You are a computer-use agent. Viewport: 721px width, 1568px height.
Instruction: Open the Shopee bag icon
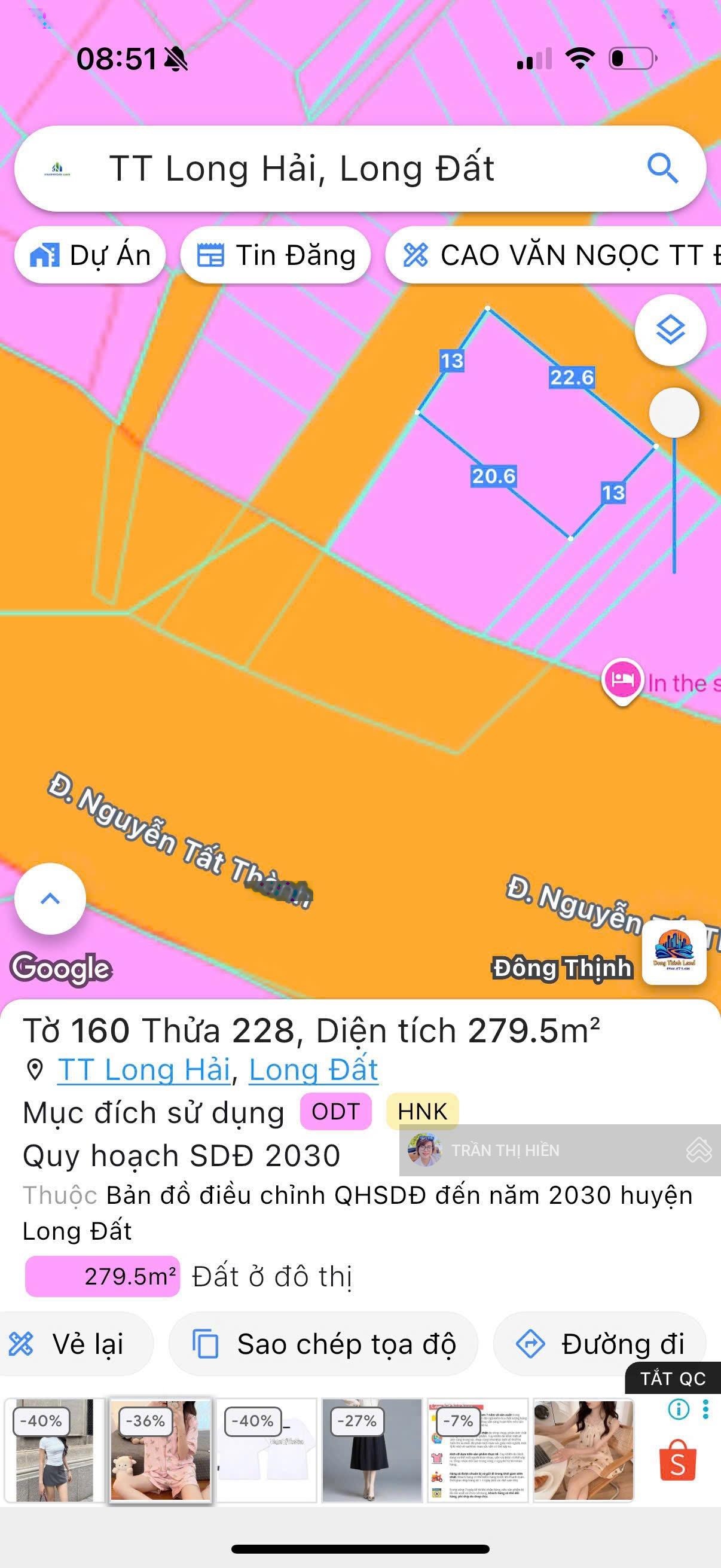click(677, 1461)
